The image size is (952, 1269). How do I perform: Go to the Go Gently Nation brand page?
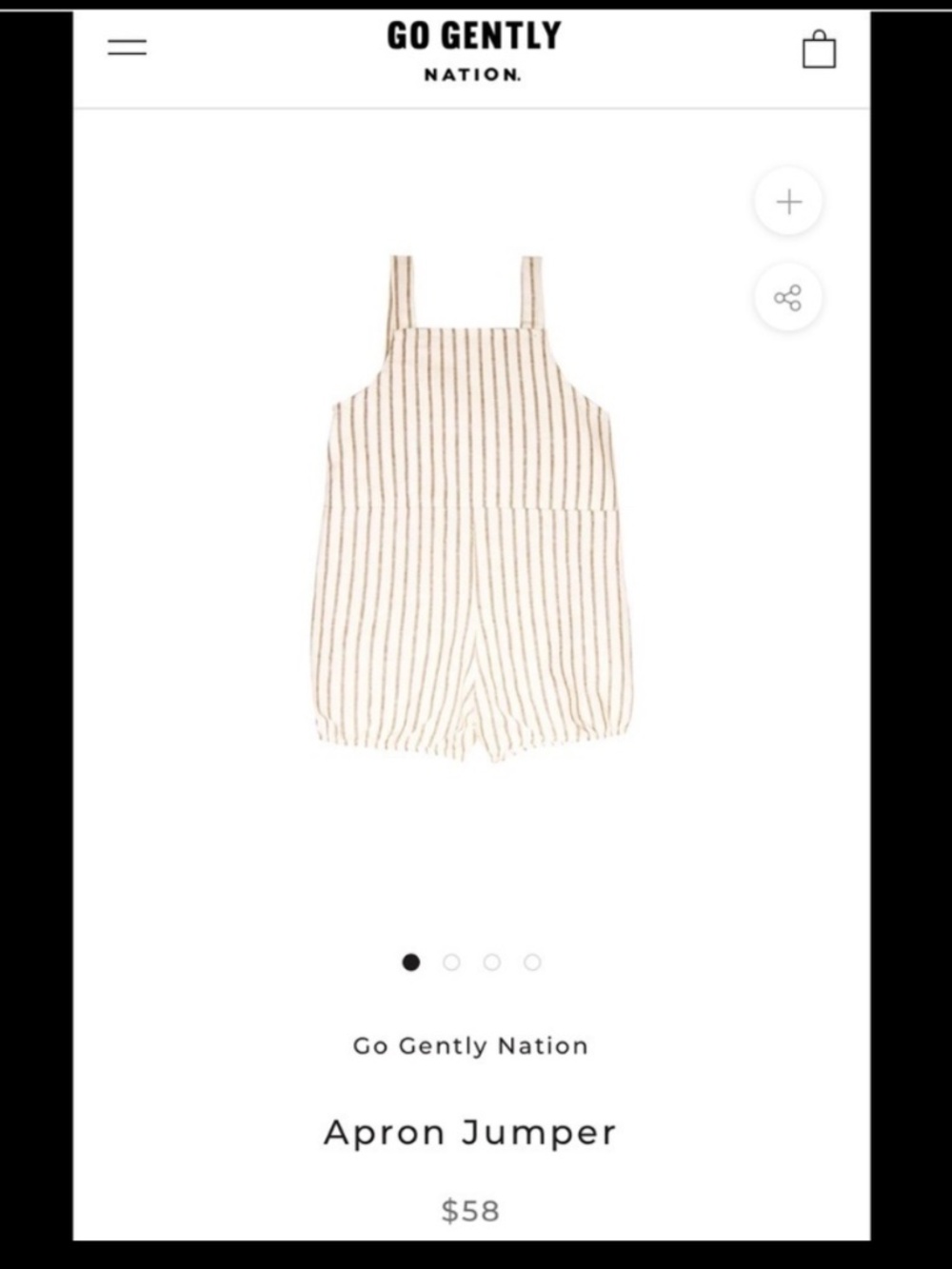(469, 1045)
